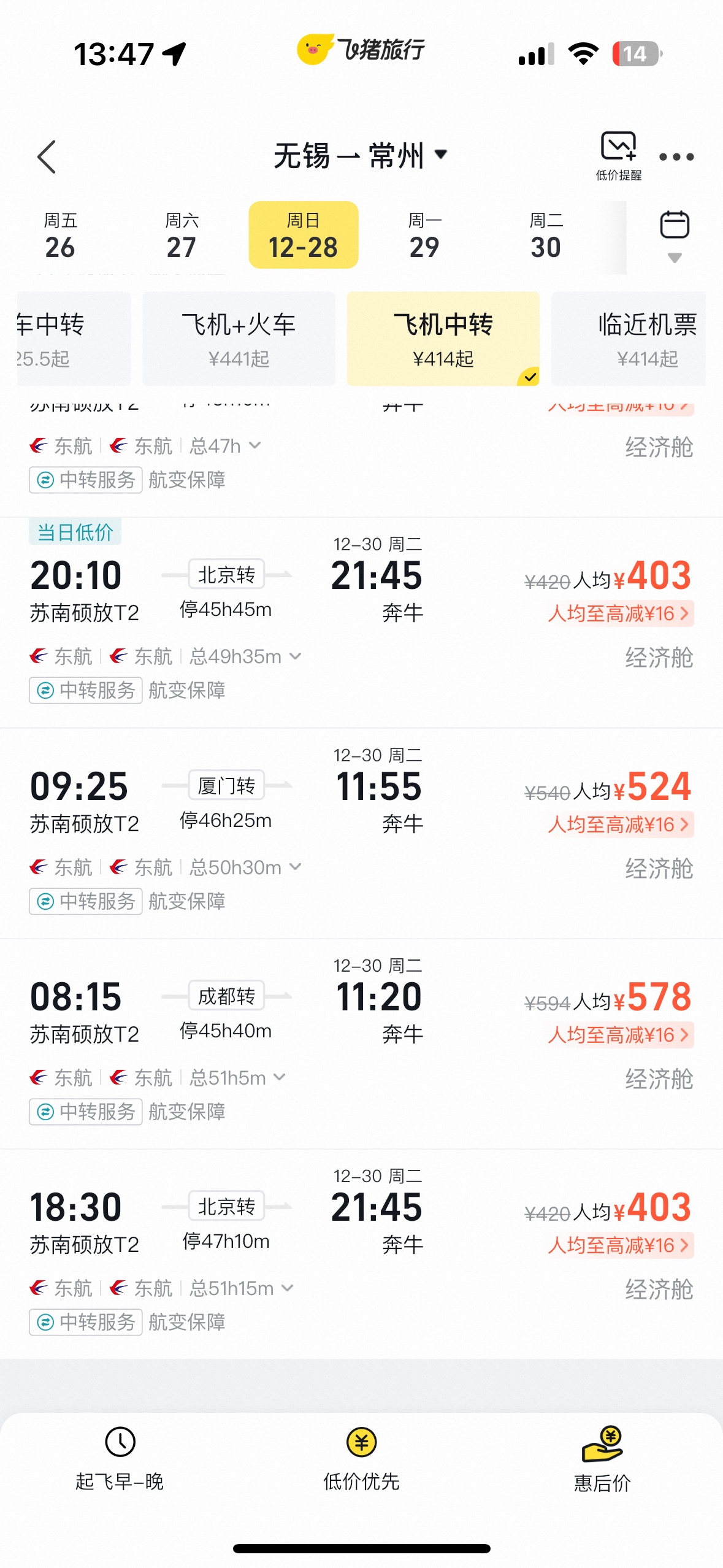Open the 08:15 flight via 成都
The height and width of the screenshot is (1568, 723).
point(361,1011)
